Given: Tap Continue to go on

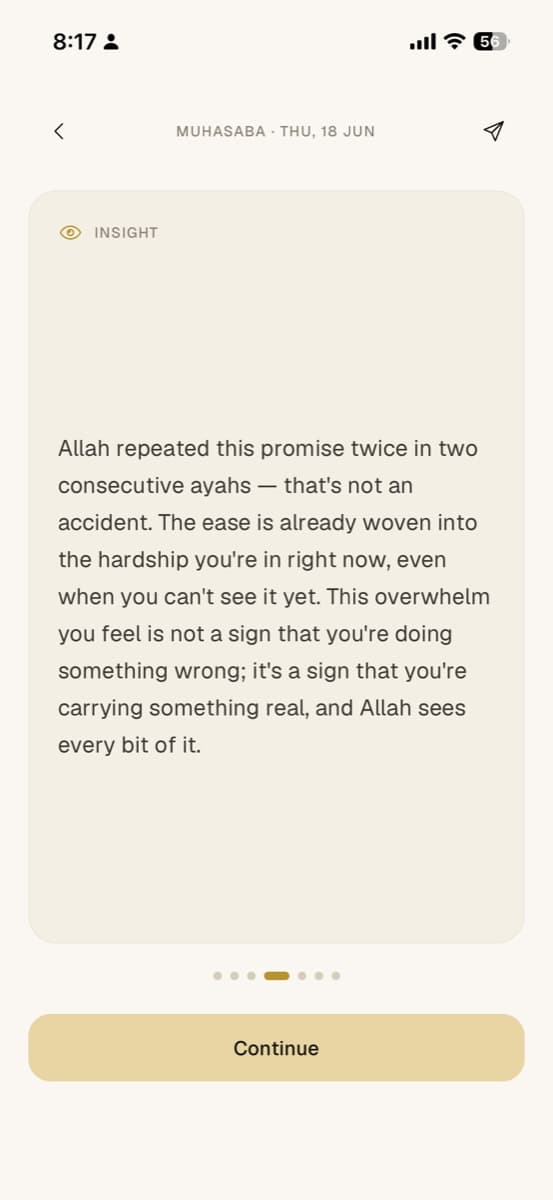Looking at the screenshot, I should tap(276, 1048).
